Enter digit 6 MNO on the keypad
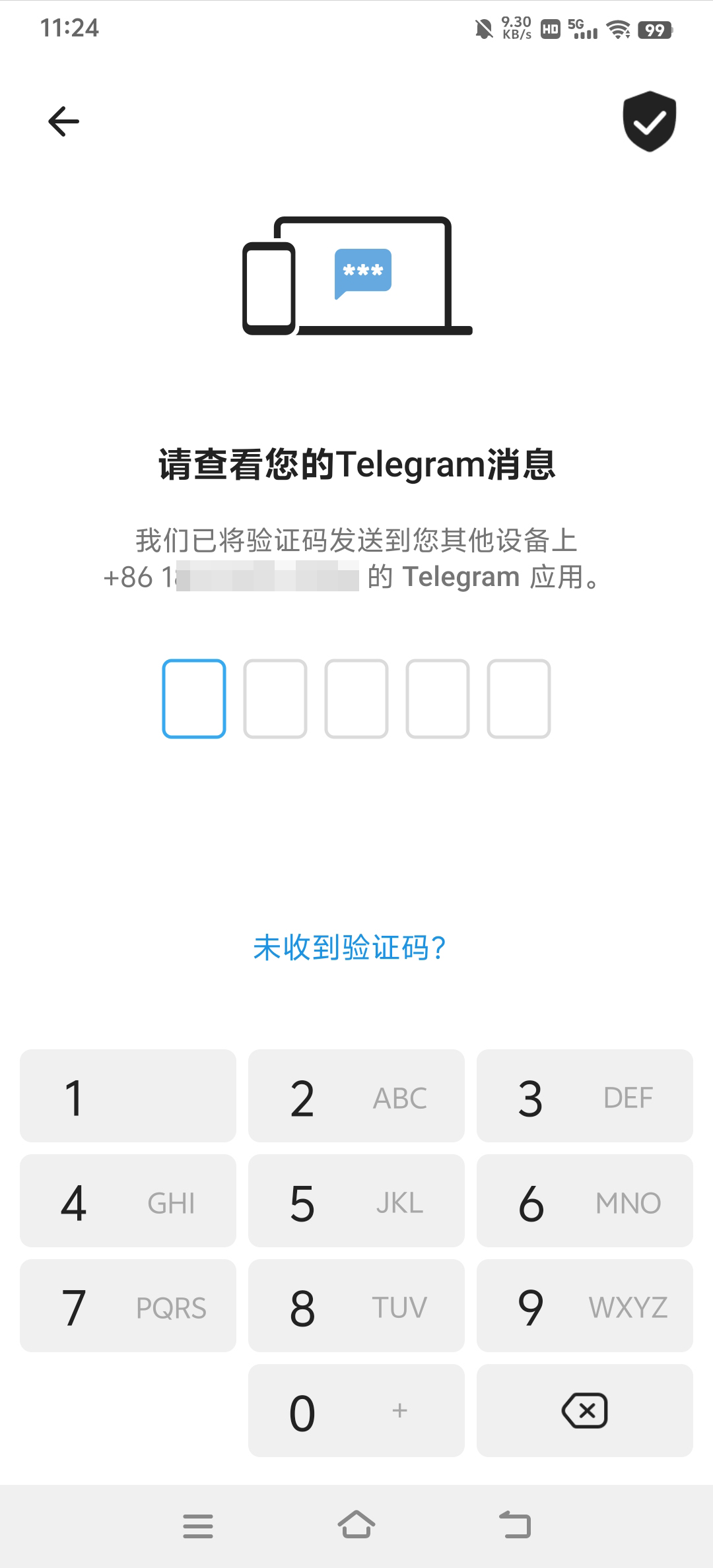 [x=584, y=1200]
